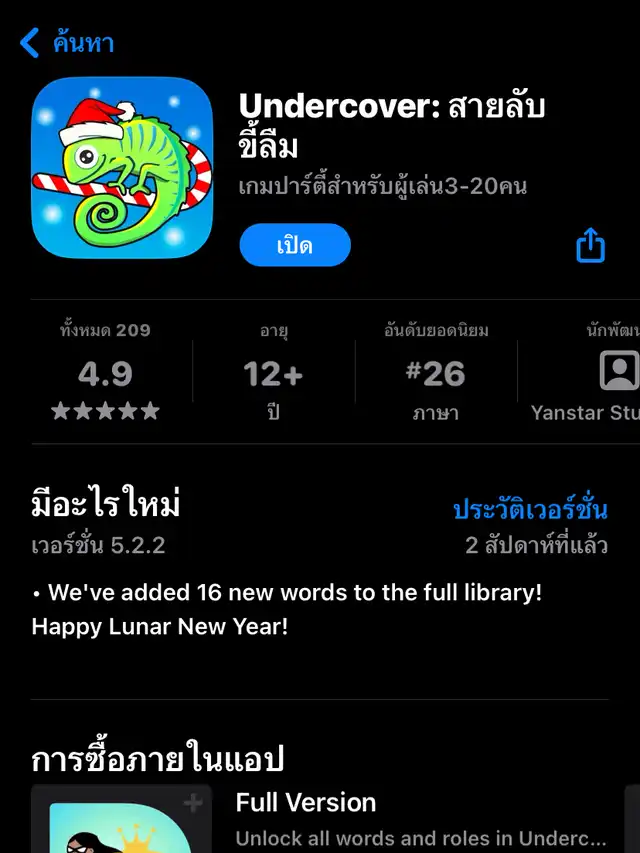Open ประวัติเวอร์ชั่น version history
Screen dimensions: 640x853
tap(530, 509)
